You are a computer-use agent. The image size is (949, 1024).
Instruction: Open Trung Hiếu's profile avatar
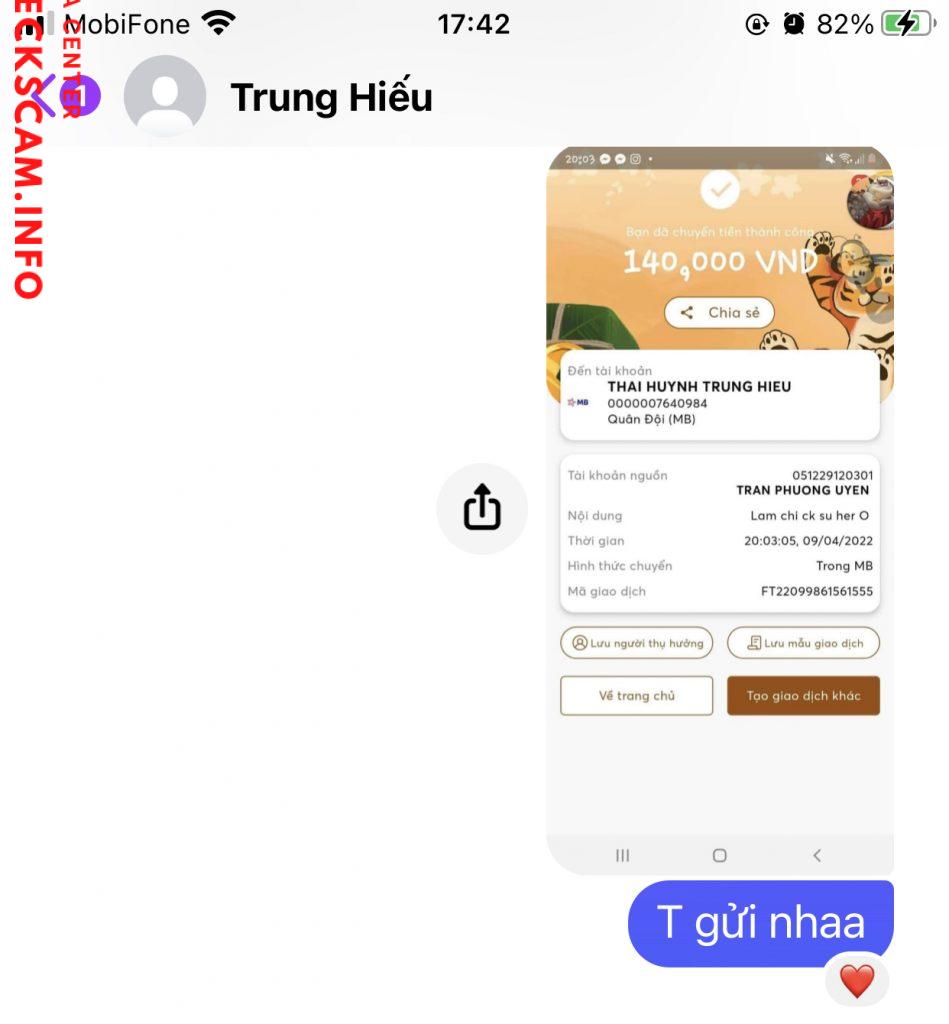(x=165, y=97)
